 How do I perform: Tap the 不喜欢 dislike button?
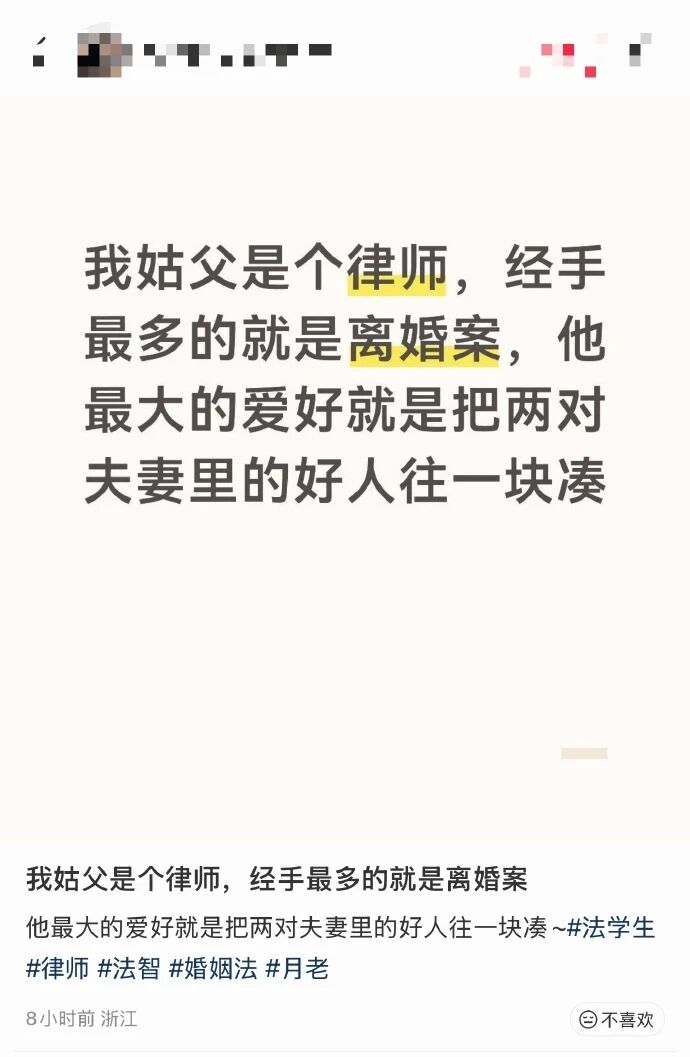(x=617, y=1019)
